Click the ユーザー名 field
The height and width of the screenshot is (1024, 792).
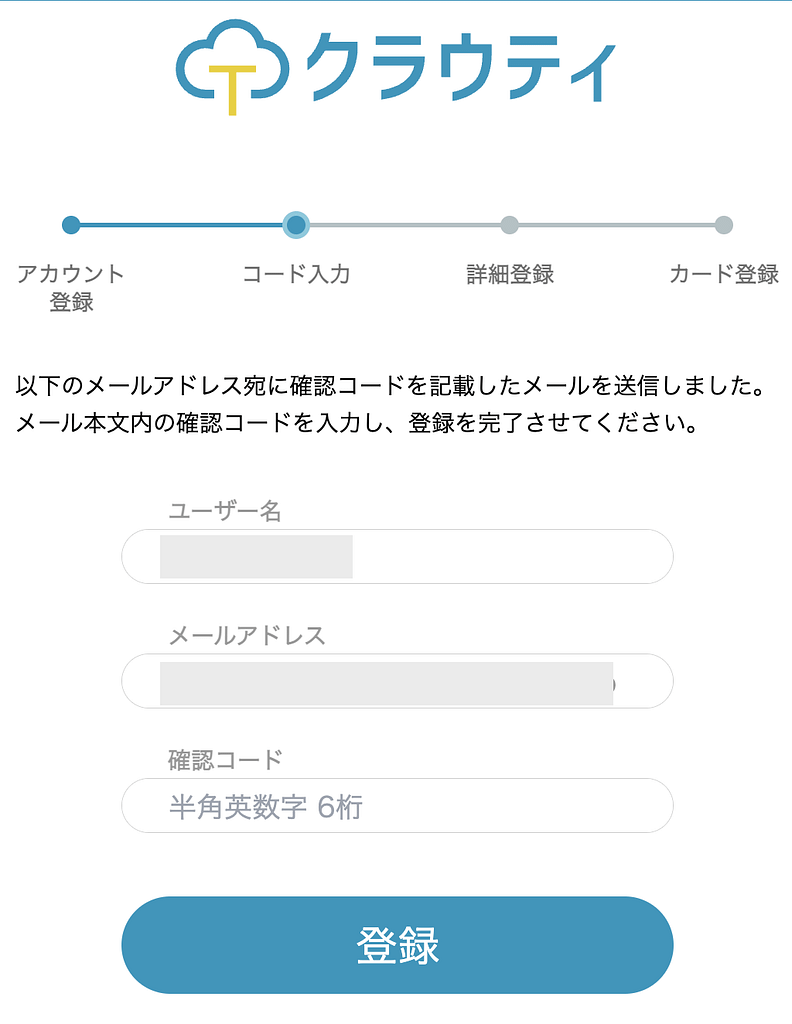[397, 556]
